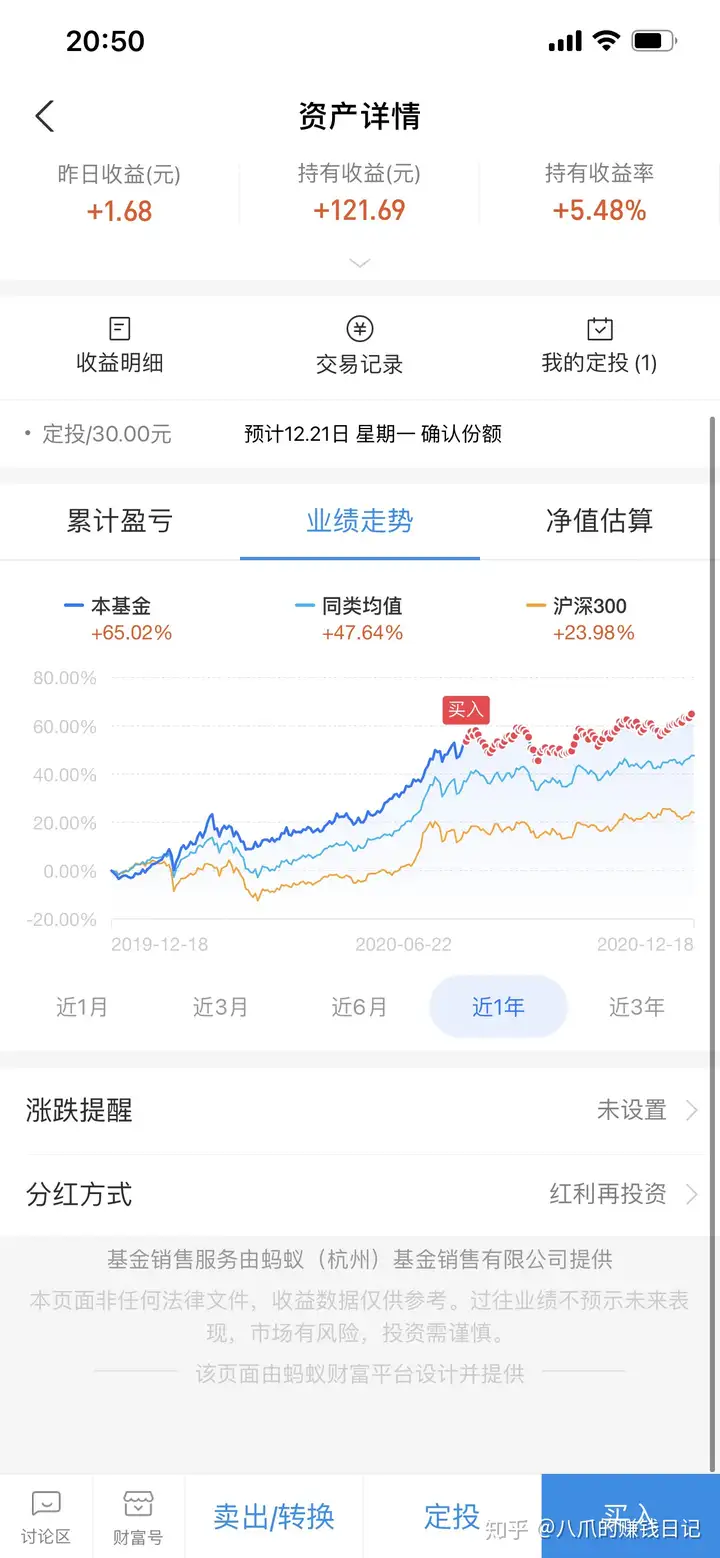Change 分红方式 setting
The width and height of the screenshot is (720, 1558).
coord(360,1194)
